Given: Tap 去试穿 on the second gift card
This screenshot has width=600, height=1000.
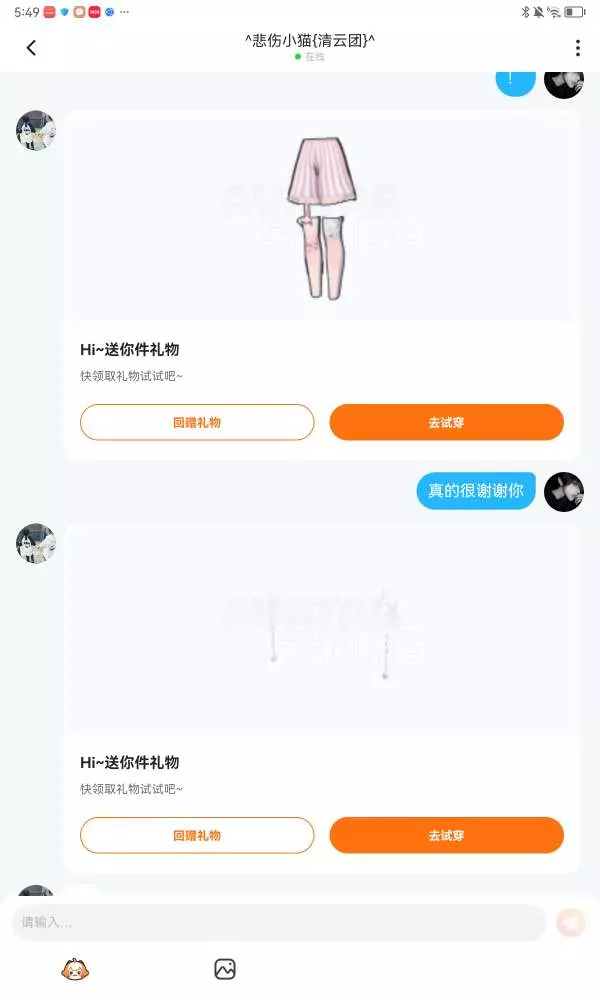Looking at the screenshot, I should pos(446,835).
